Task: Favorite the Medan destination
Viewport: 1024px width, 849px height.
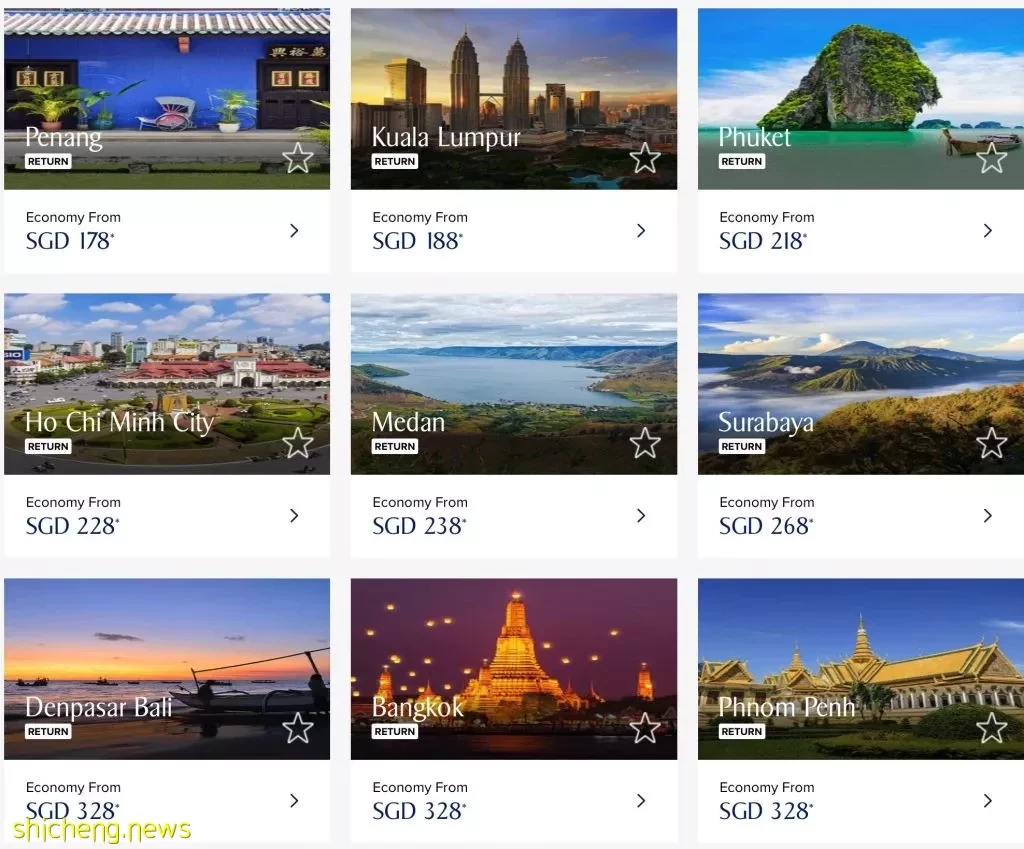Action: point(644,442)
